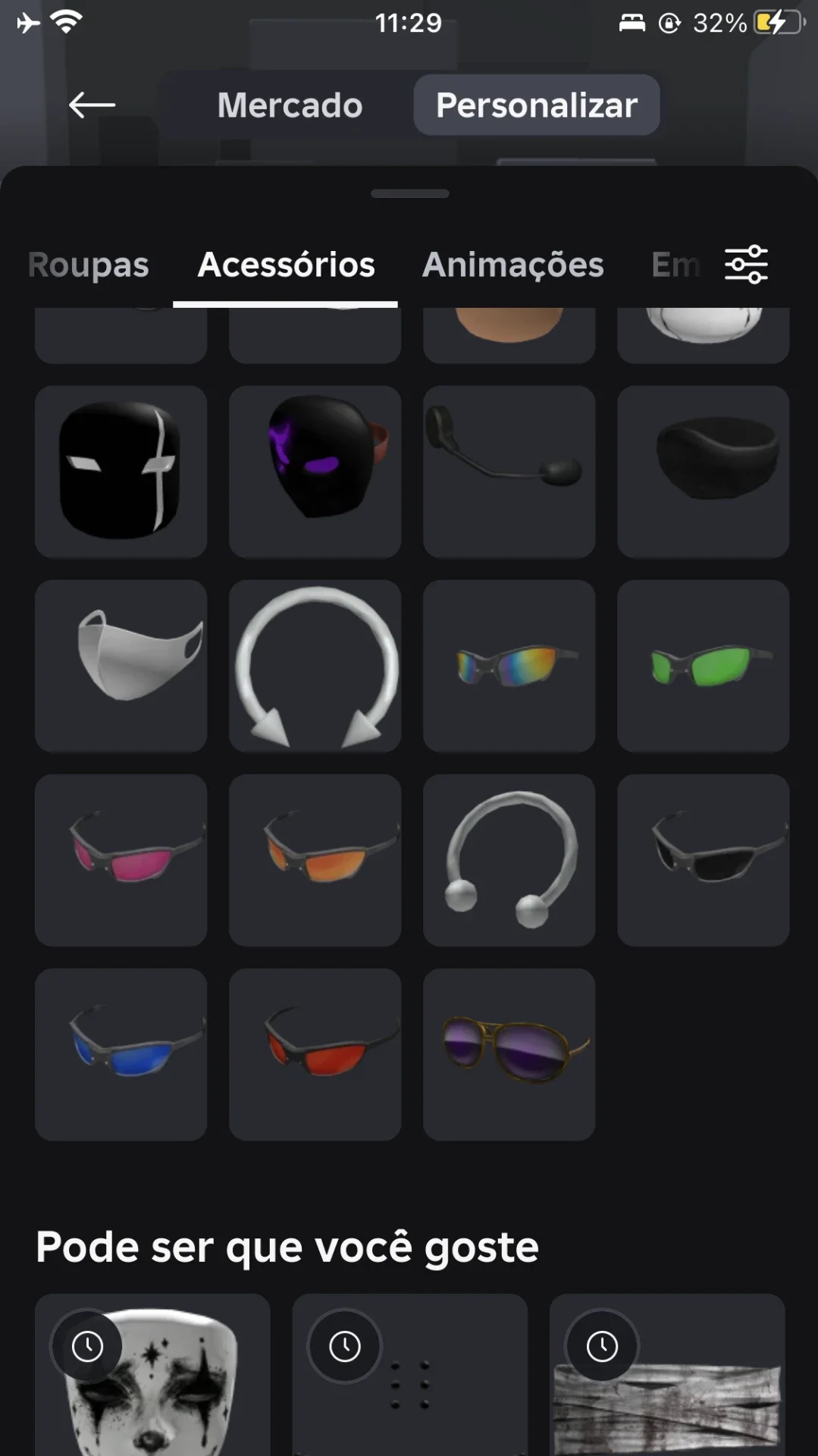Go back using the arrow icon
Screen dimensions: 818x1456
click(x=92, y=105)
